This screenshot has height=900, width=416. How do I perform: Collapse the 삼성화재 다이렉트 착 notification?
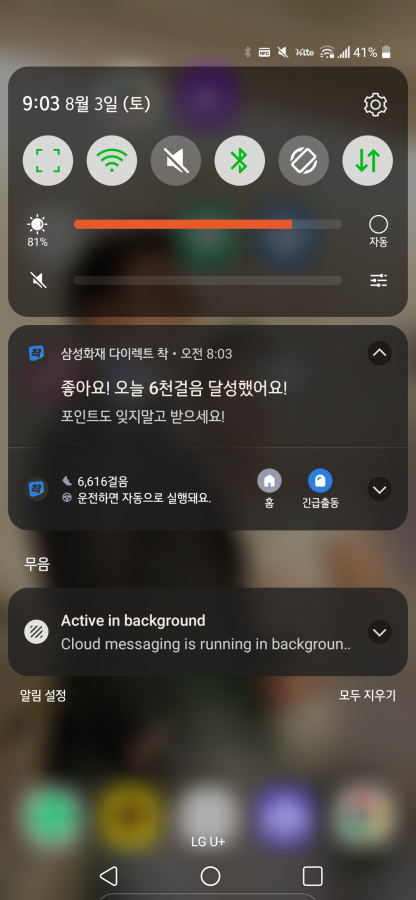tap(379, 353)
